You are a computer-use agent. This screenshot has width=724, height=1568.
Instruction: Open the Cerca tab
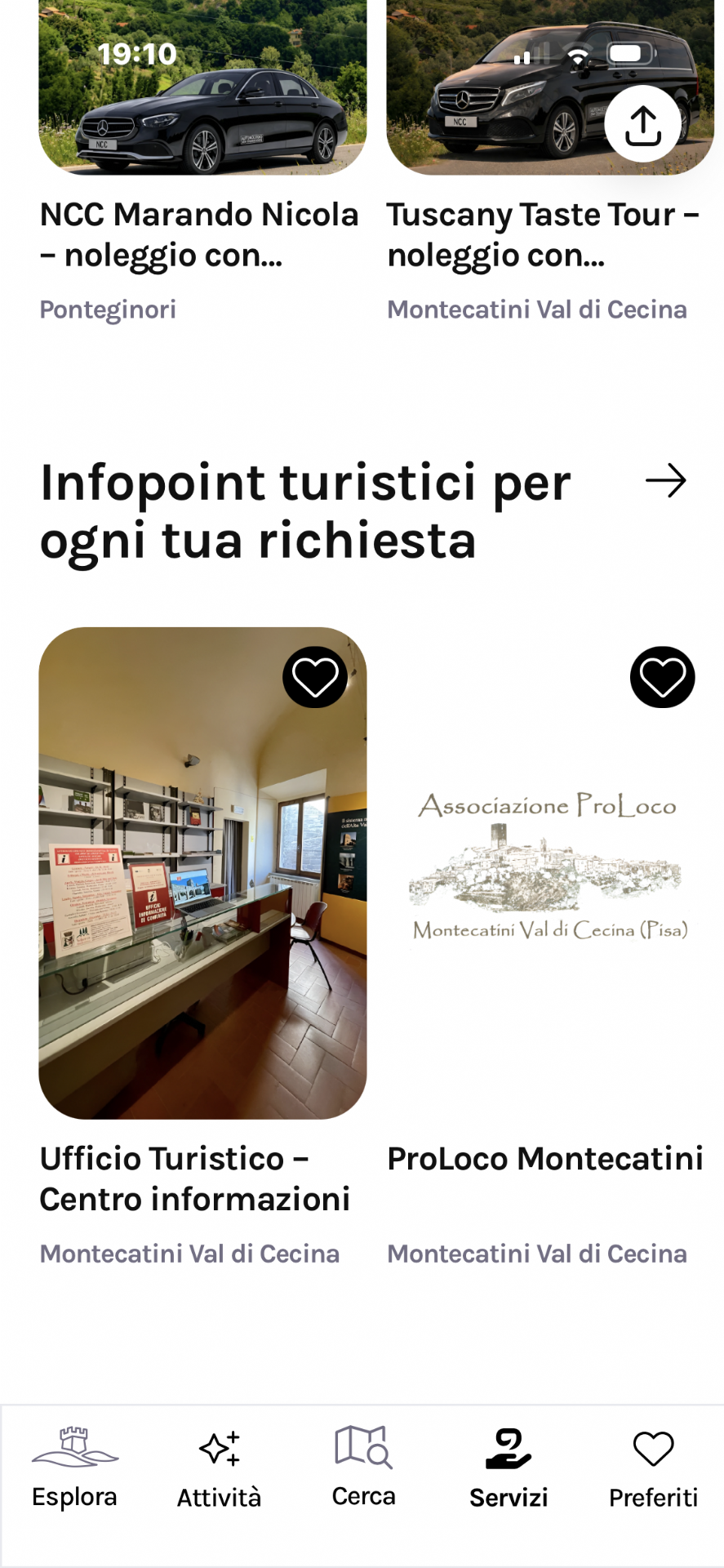[363, 1468]
